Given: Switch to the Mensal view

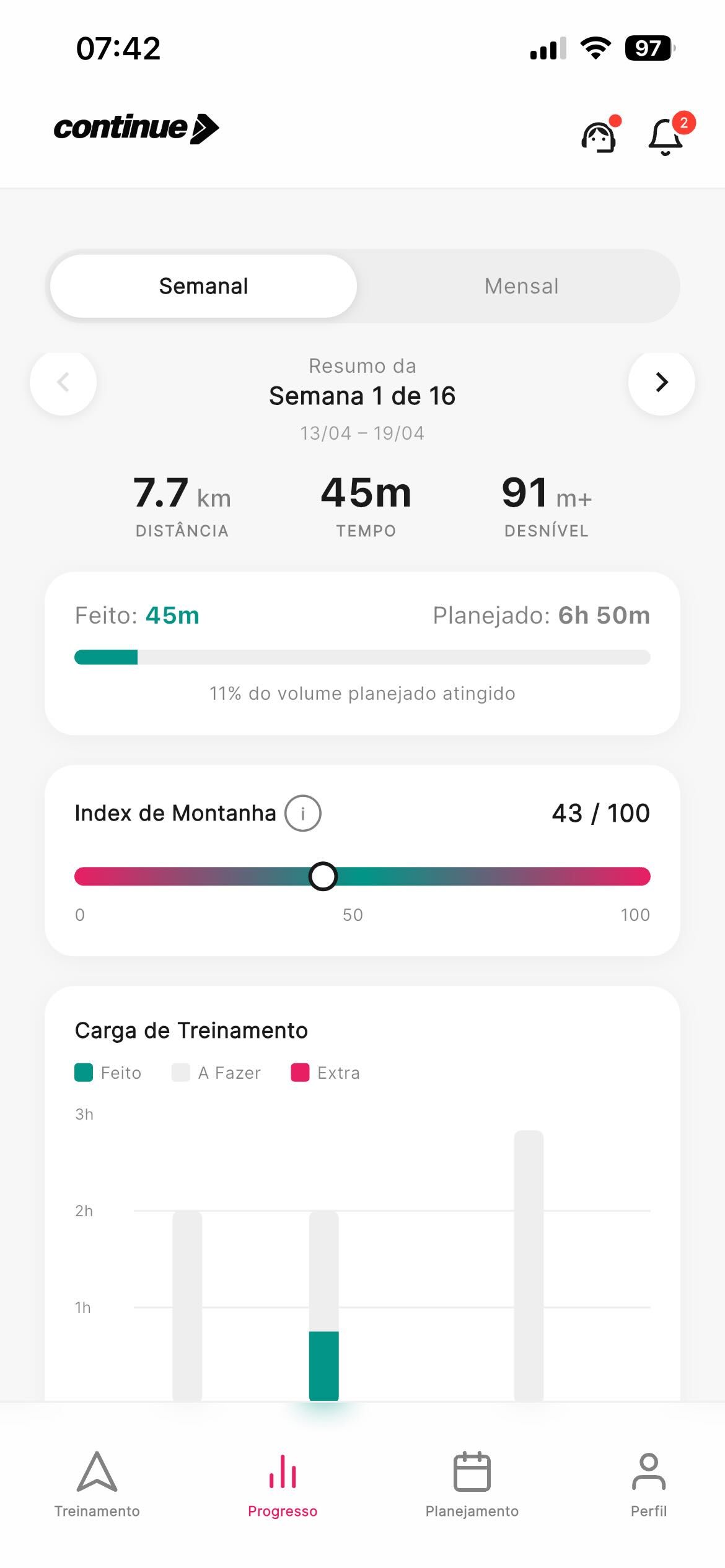Looking at the screenshot, I should pyautogui.click(x=521, y=285).
